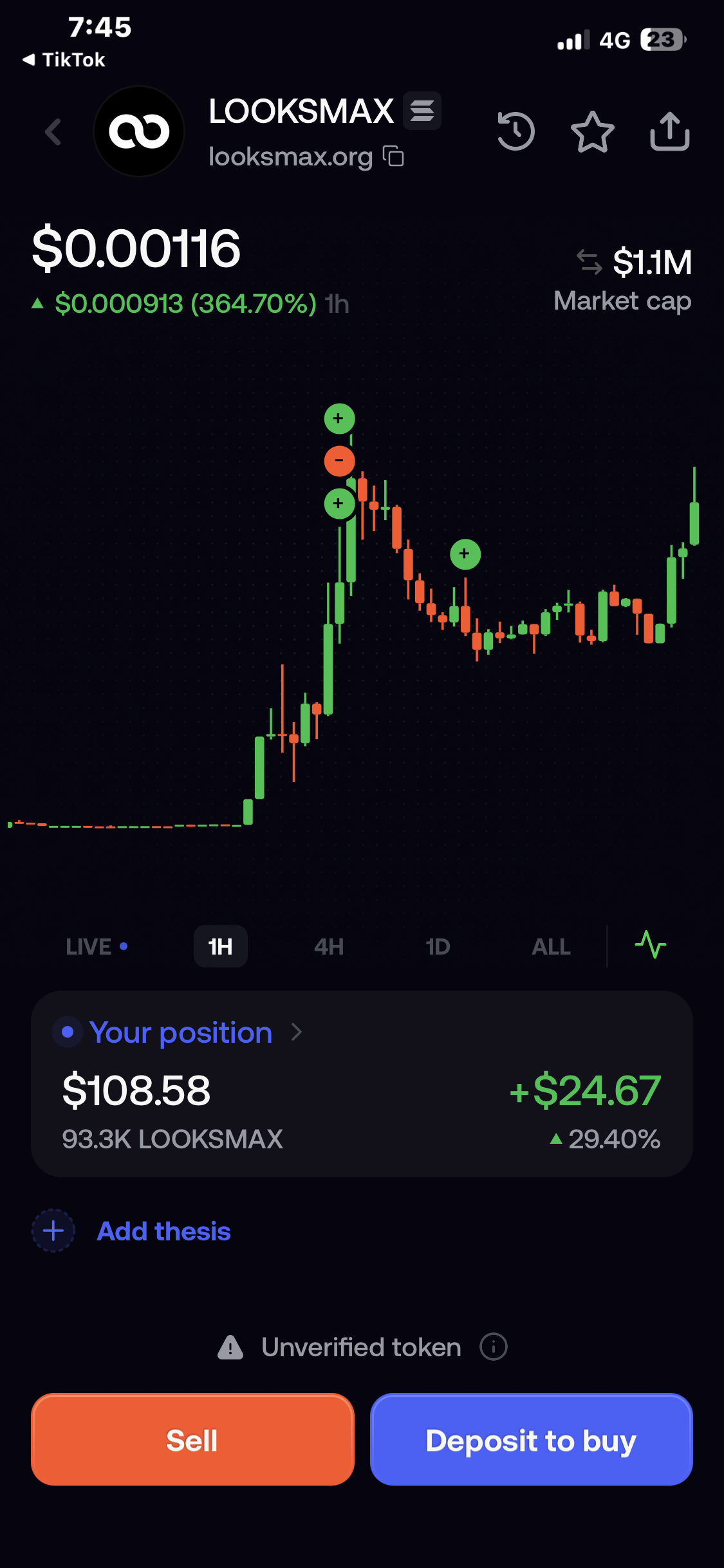View info about Unverified token
The width and height of the screenshot is (724, 1568).
[494, 1347]
